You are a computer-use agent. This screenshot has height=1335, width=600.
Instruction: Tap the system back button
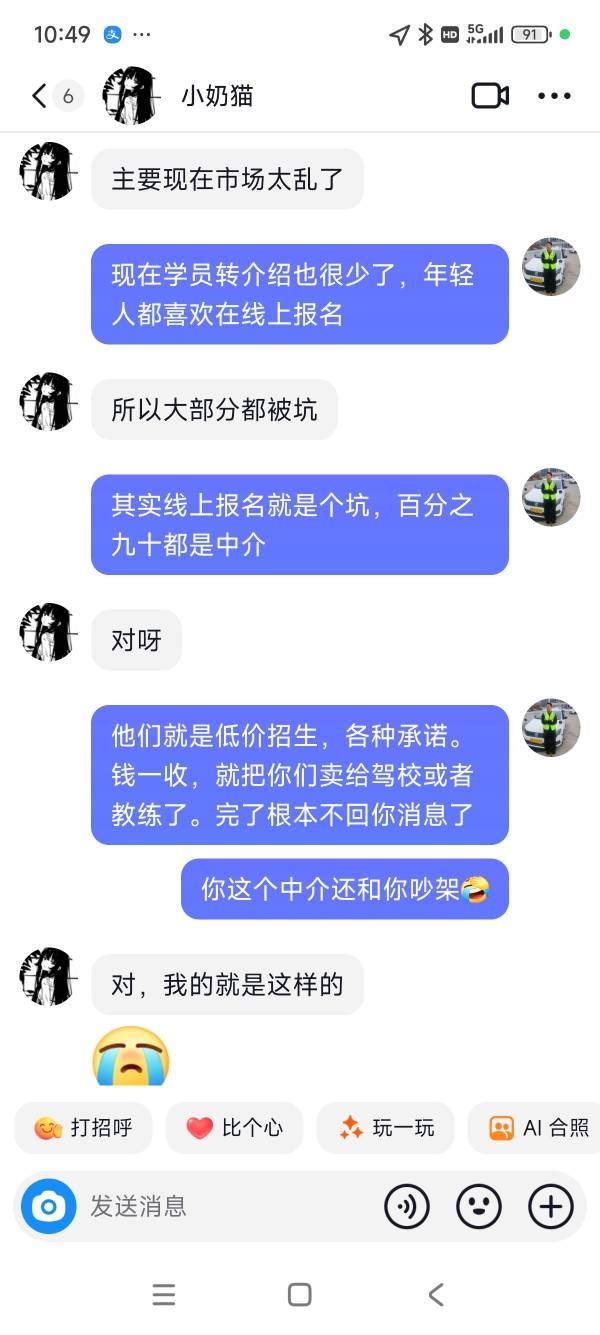pyautogui.click(x=435, y=1295)
